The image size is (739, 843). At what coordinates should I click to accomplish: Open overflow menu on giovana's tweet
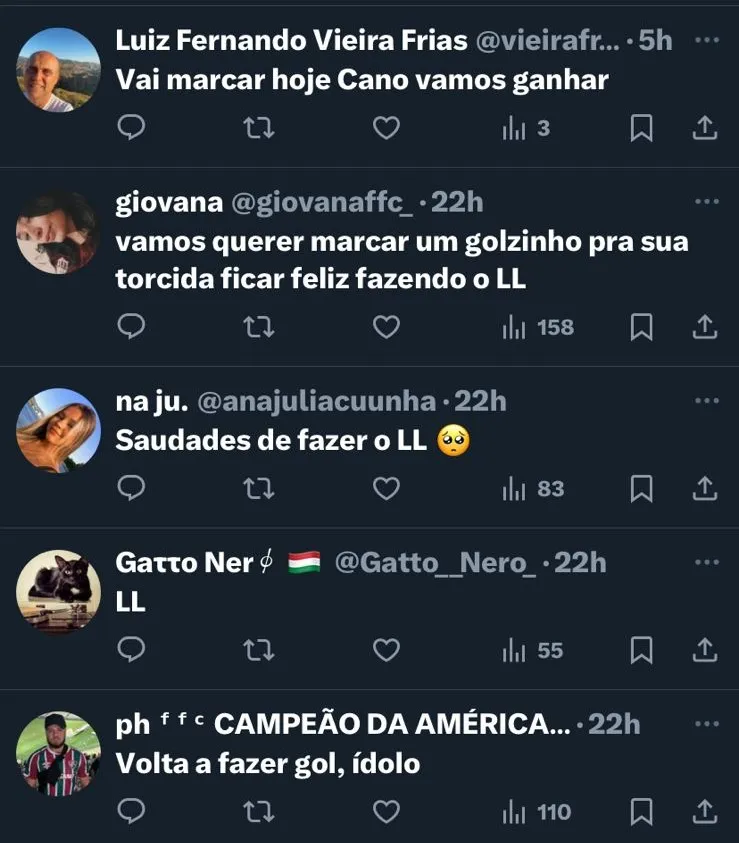pyautogui.click(x=707, y=202)
